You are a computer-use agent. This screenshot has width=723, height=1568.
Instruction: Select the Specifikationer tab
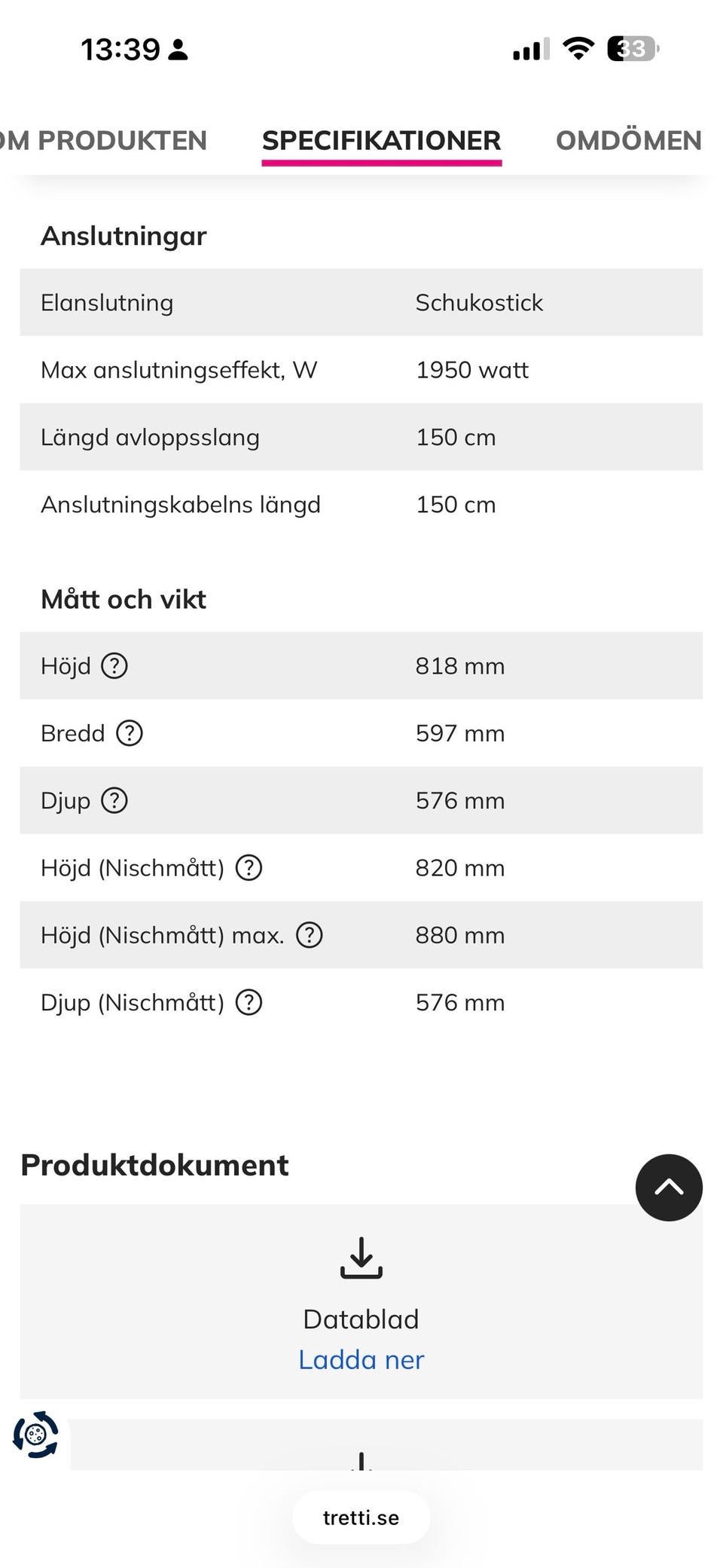coord(381,140)
